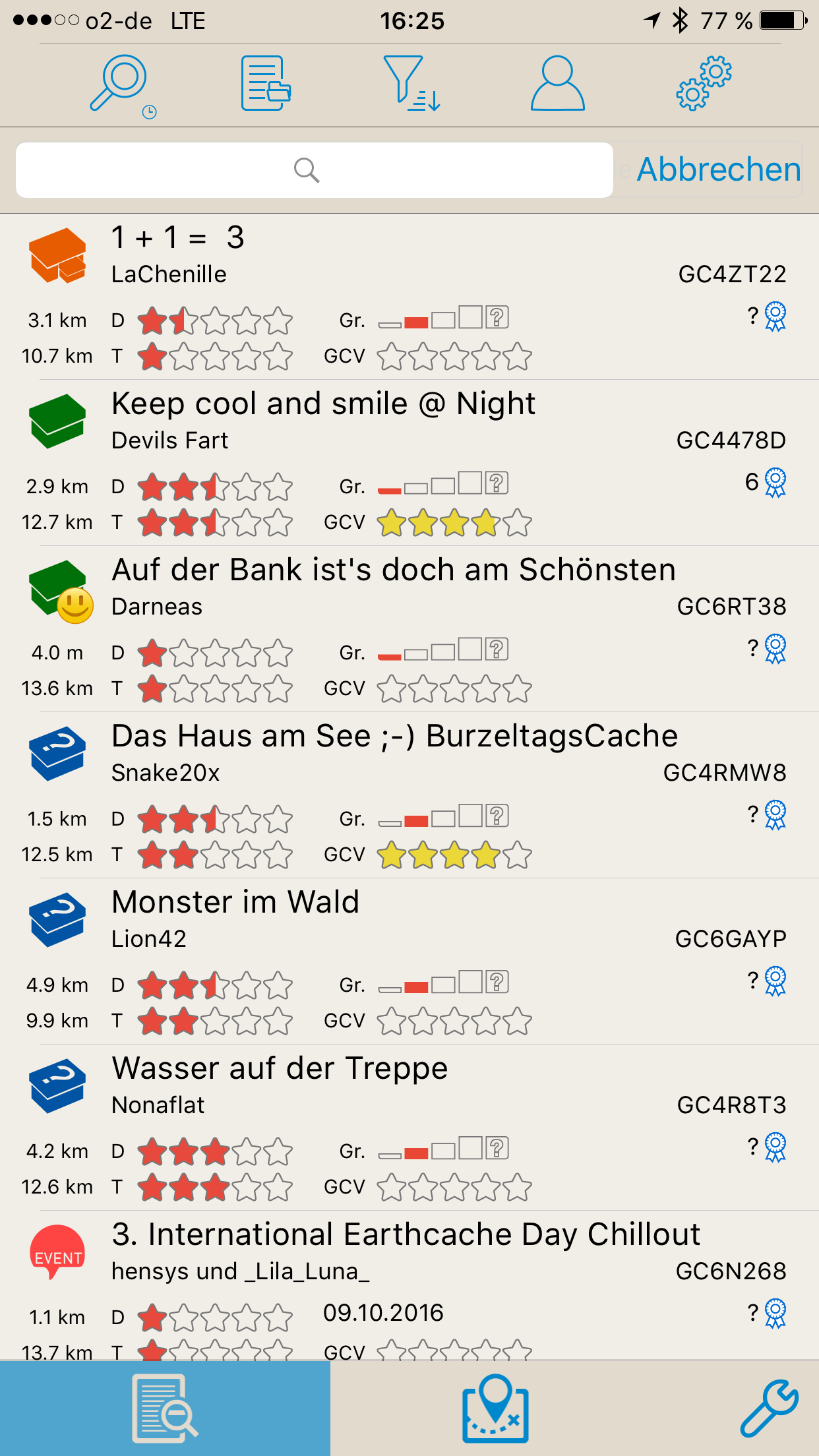Image resolution: width=819 pixels, height=1456 pixels.
Task: Open the search with history icon
Action: [x=123, y=86]
